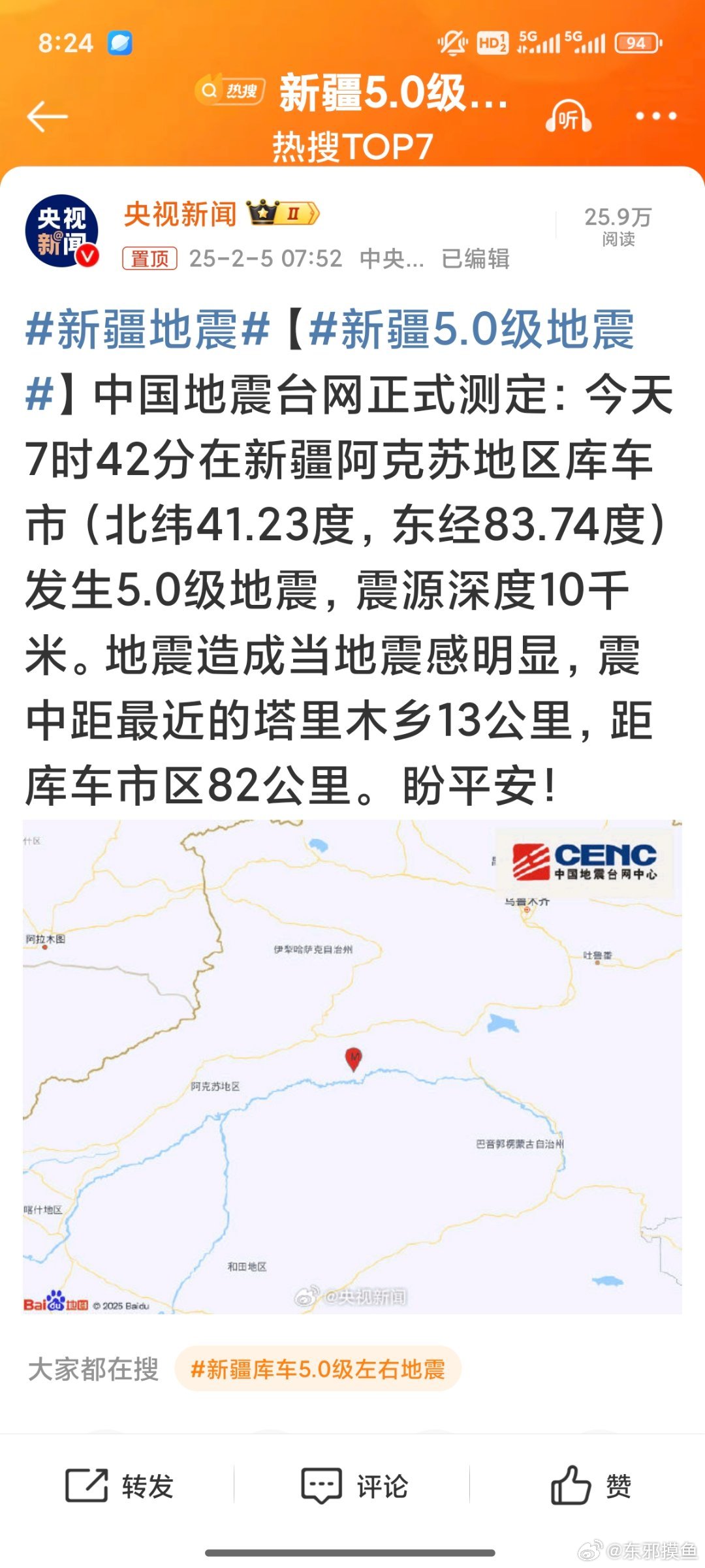Open the three-dot overflow menu
Viewport: 705px width, 1568px height.
click(x=656, y=117)
